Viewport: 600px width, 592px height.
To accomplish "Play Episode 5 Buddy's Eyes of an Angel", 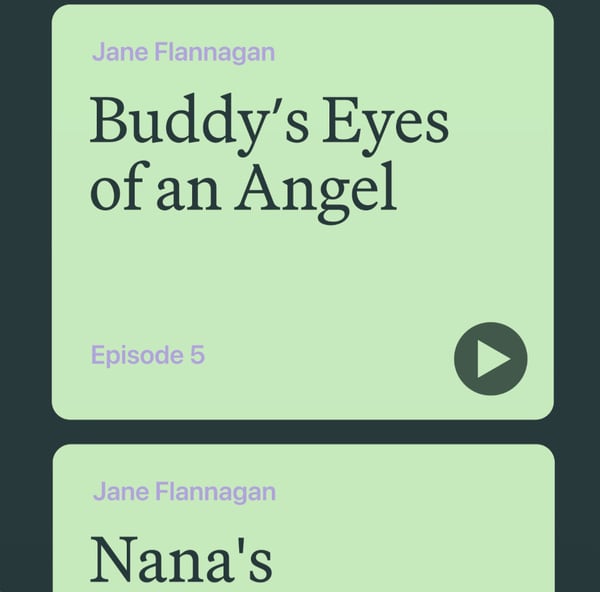I will click(x=490, y=358).
